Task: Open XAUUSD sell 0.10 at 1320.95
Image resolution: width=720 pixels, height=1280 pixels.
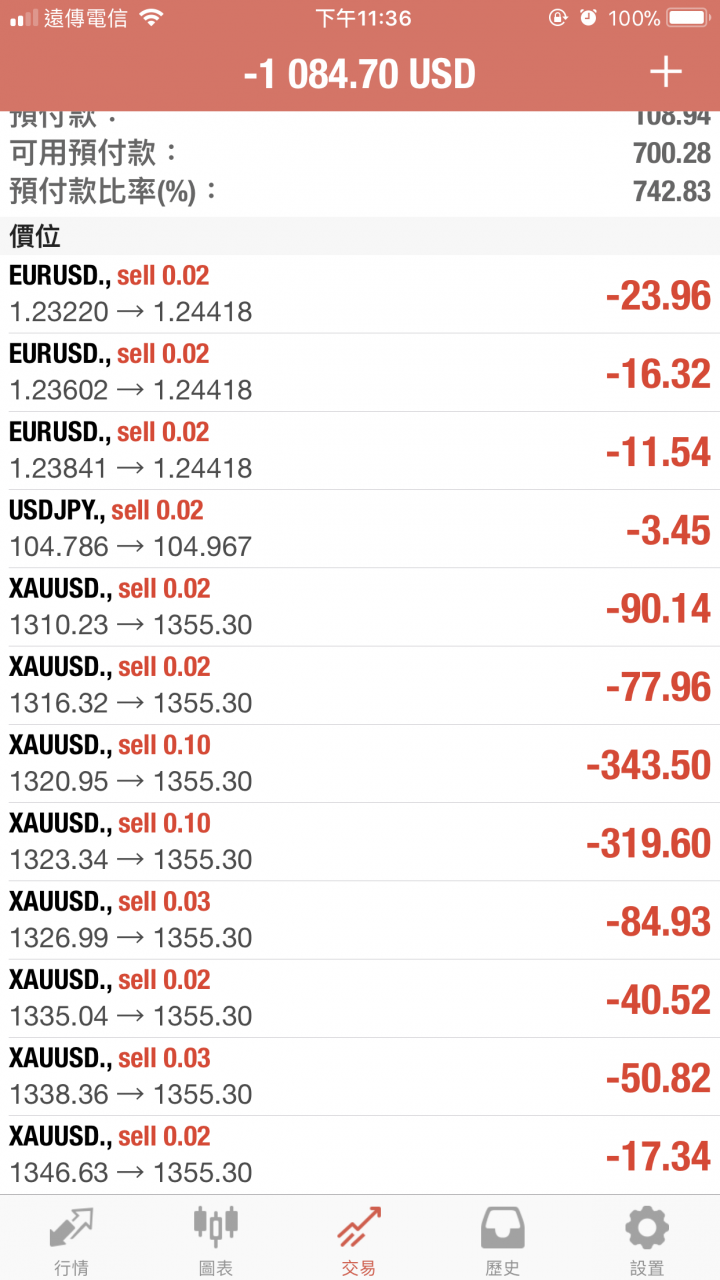Action: coord(360,763)
